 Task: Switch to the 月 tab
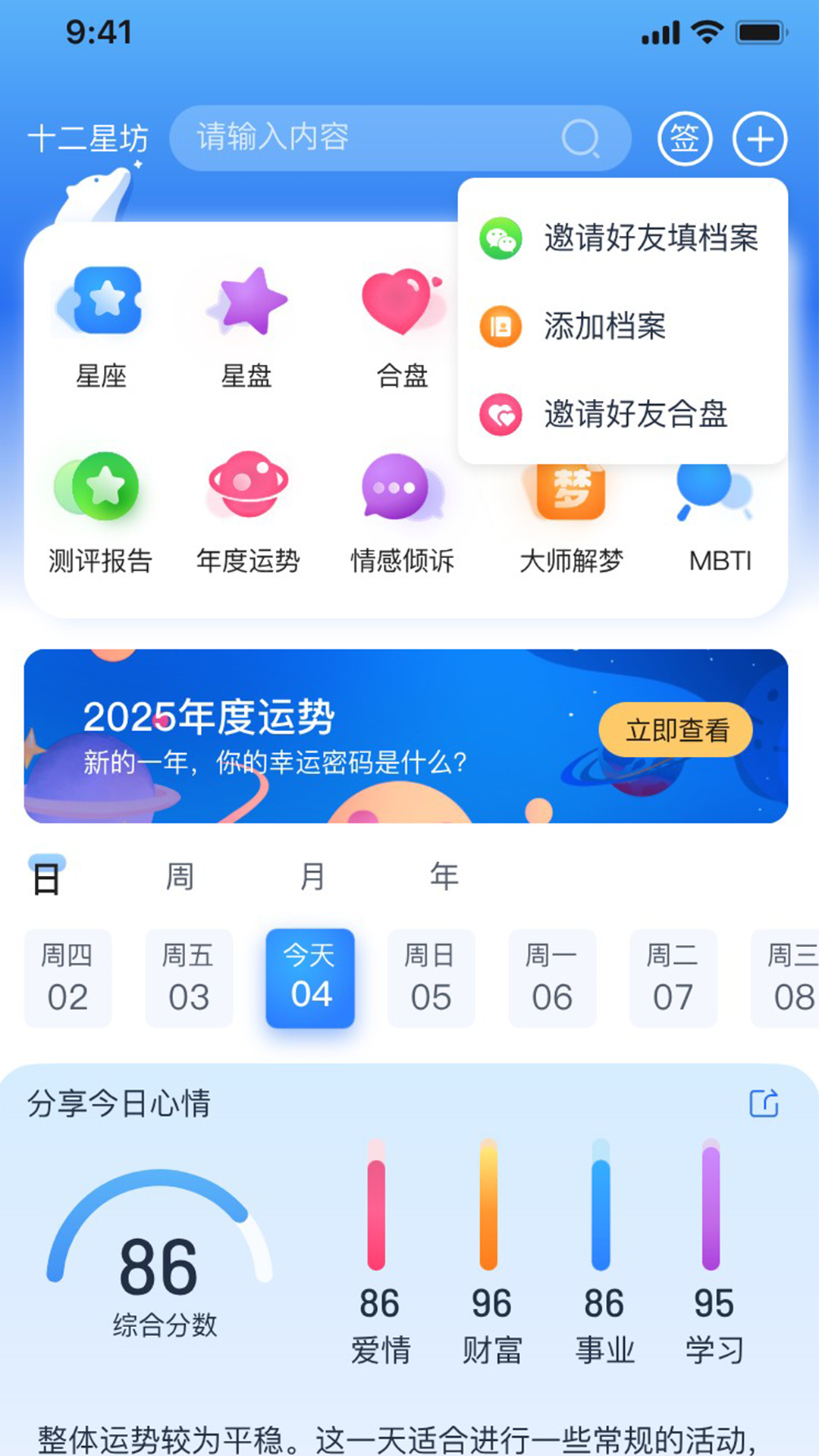(312, 877)
